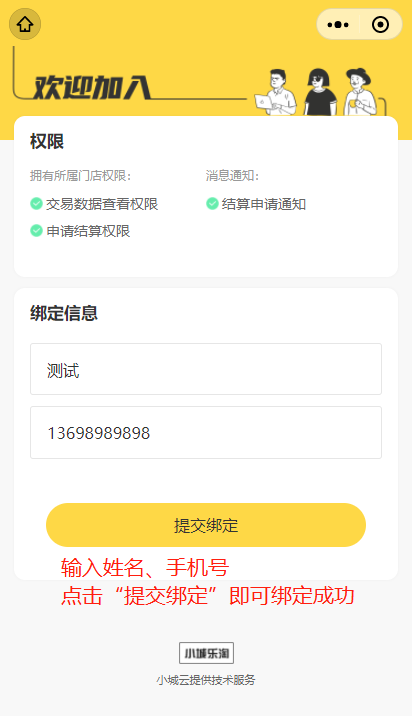Focus the phone number field 13698989898
The image size is (412, 716).
click(x=206, y=432)
